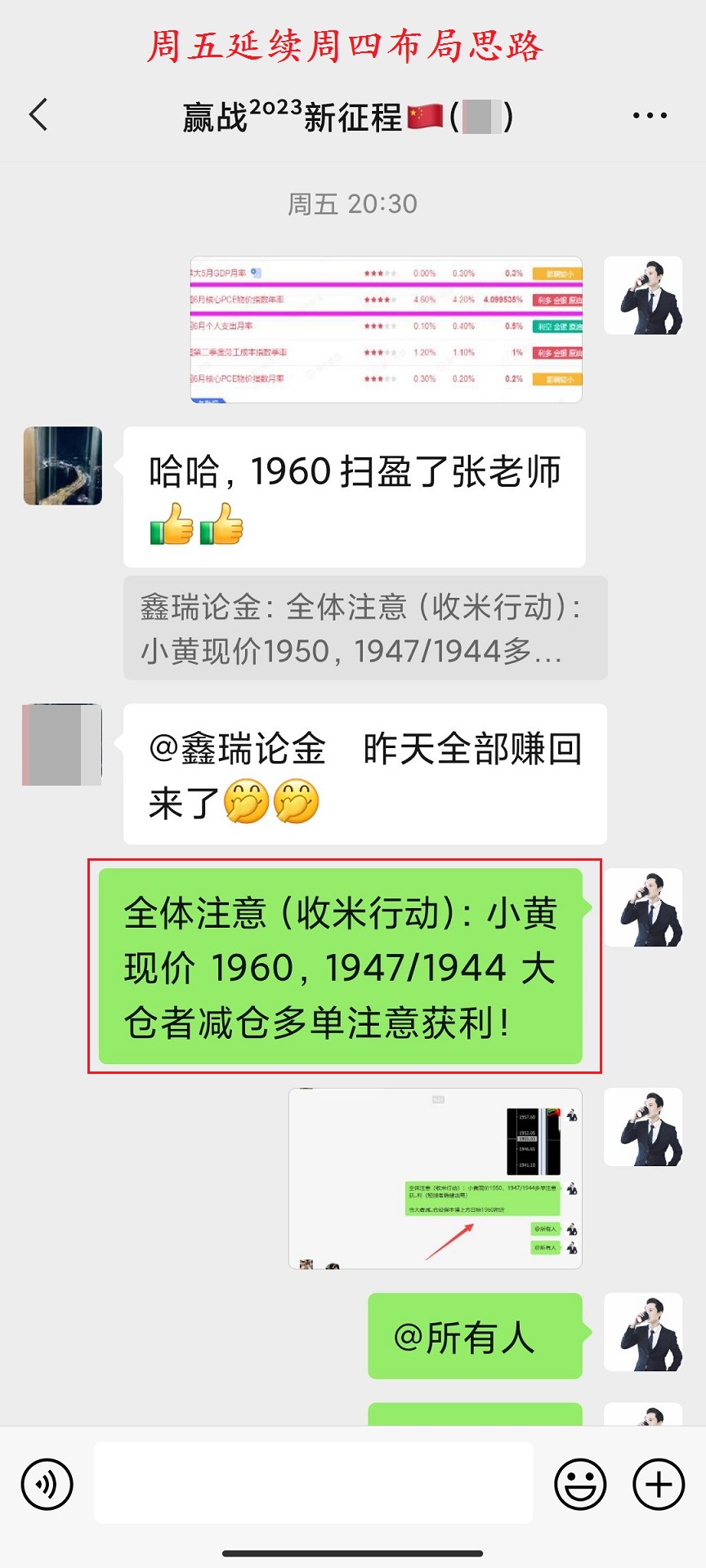
Task: Open the economic data table image message
Action: pyautogui.click(x=386, y=330)
